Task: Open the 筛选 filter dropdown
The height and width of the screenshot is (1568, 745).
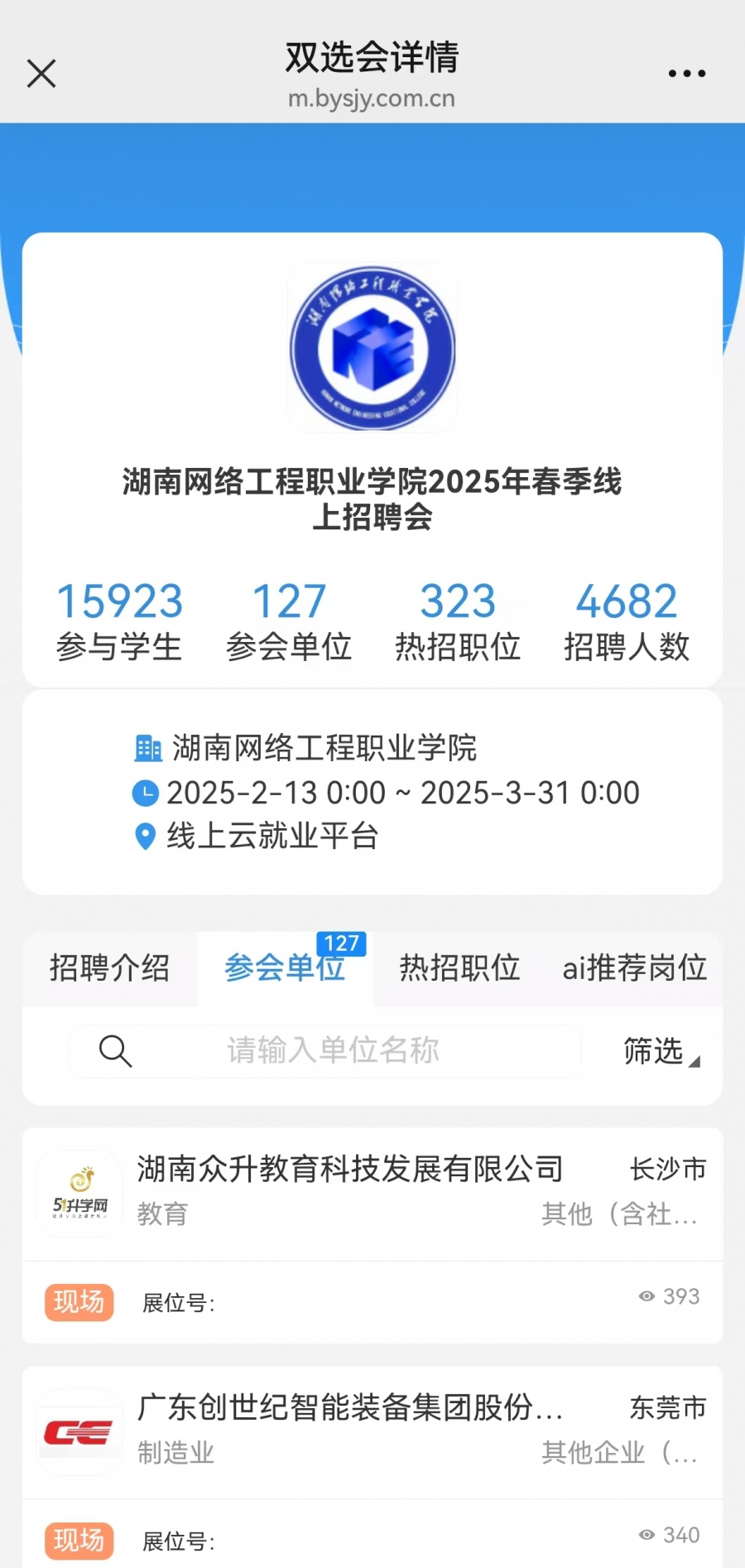Action: (658, 1052)
